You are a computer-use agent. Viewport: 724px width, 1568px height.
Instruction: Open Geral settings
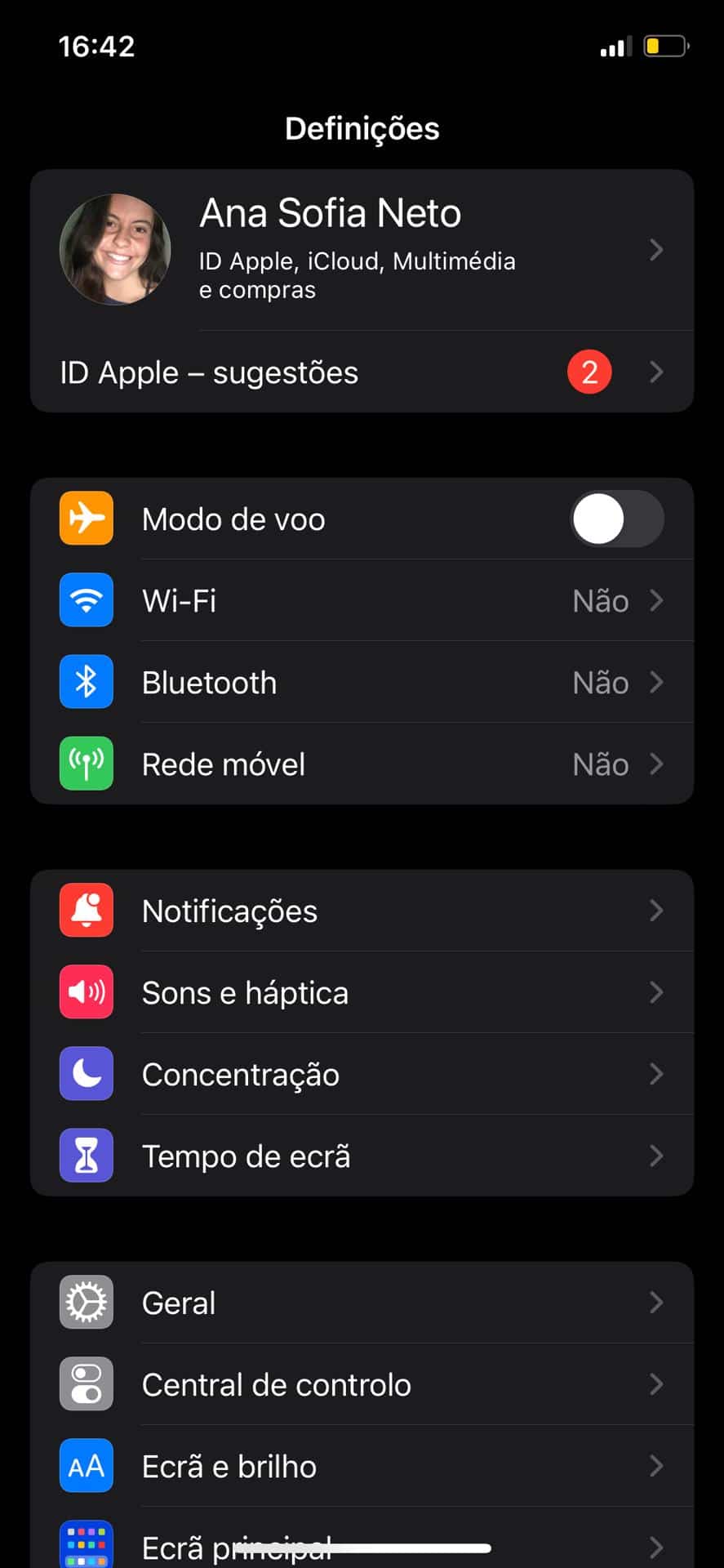pyautogui.click(x=362, y=1303)
